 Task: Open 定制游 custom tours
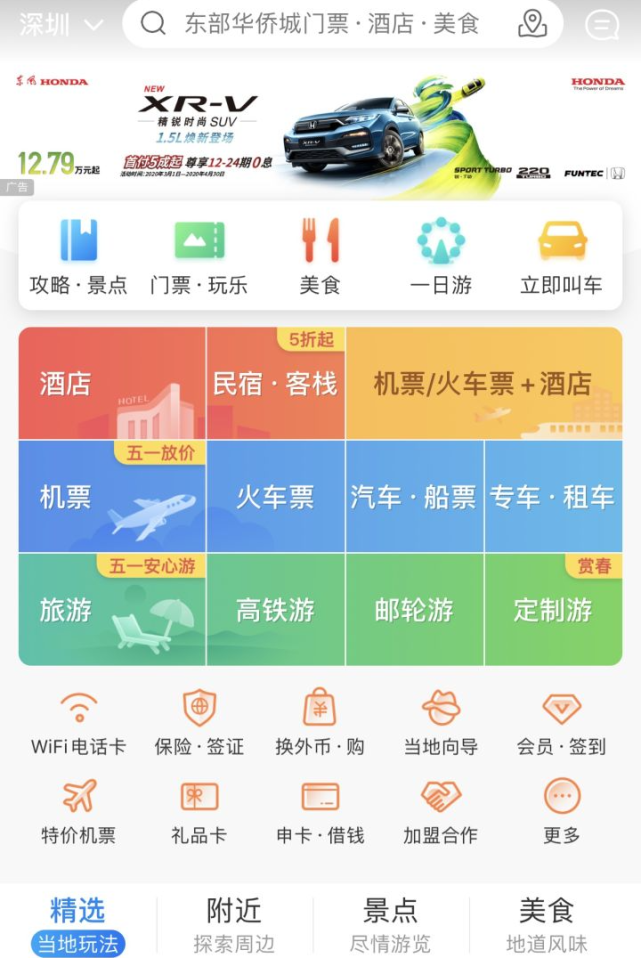tap(552, 610)
